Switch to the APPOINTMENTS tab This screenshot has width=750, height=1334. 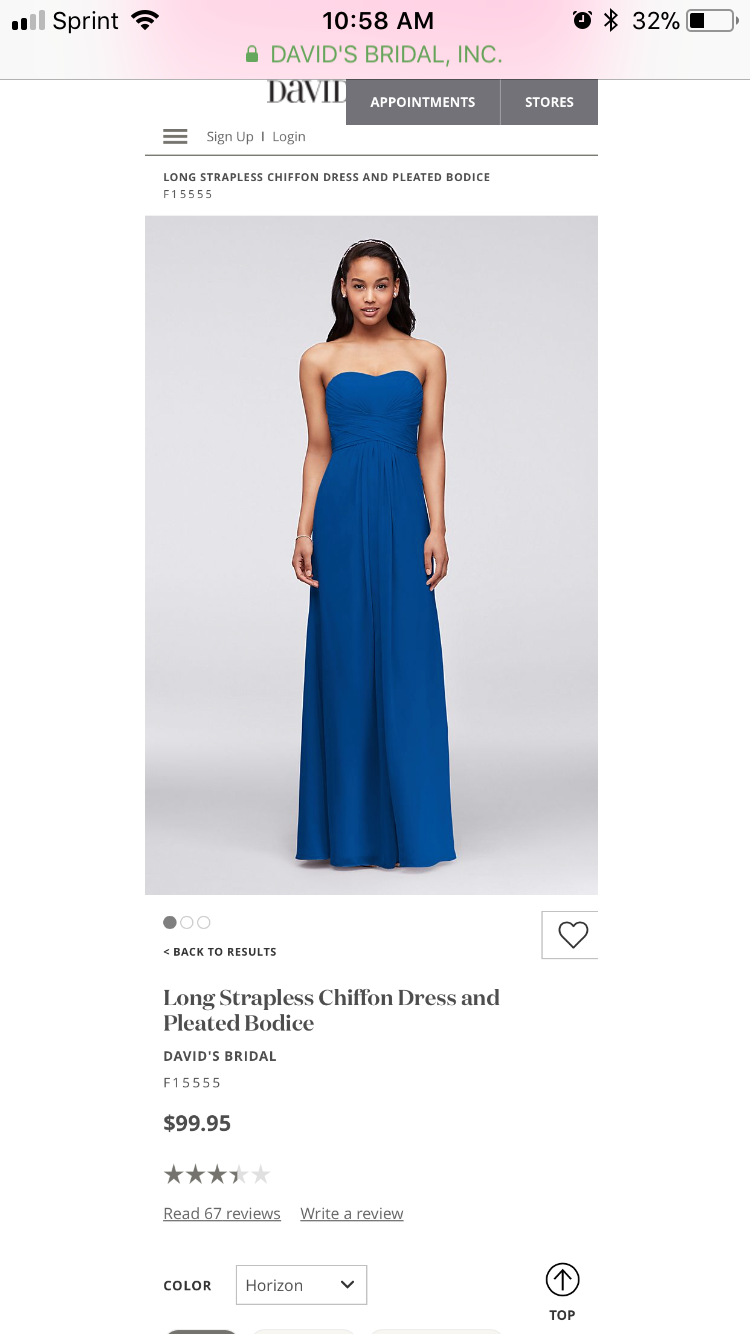point(422,101)
